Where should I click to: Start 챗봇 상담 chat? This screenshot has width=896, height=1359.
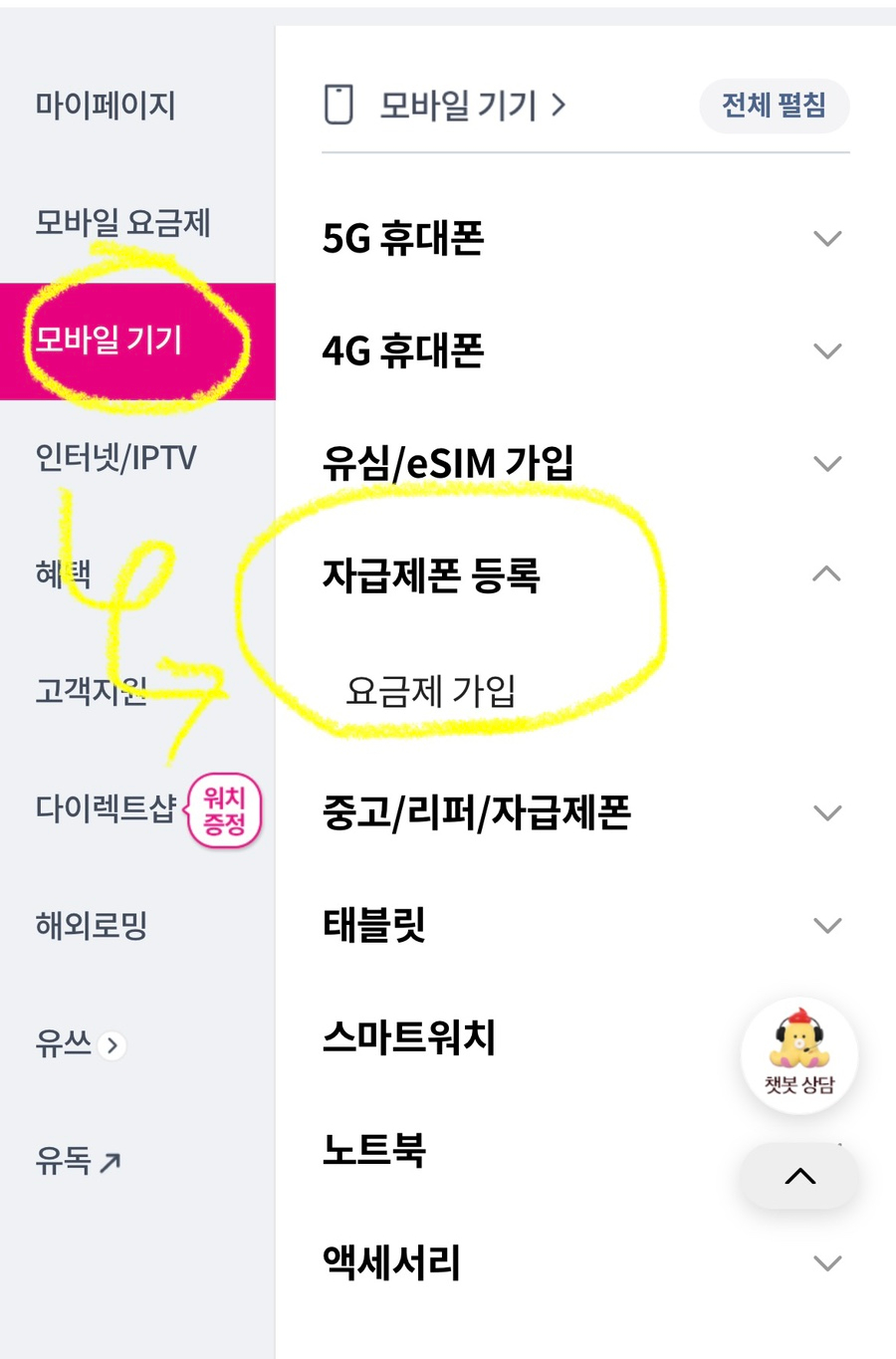(799, 1054)
